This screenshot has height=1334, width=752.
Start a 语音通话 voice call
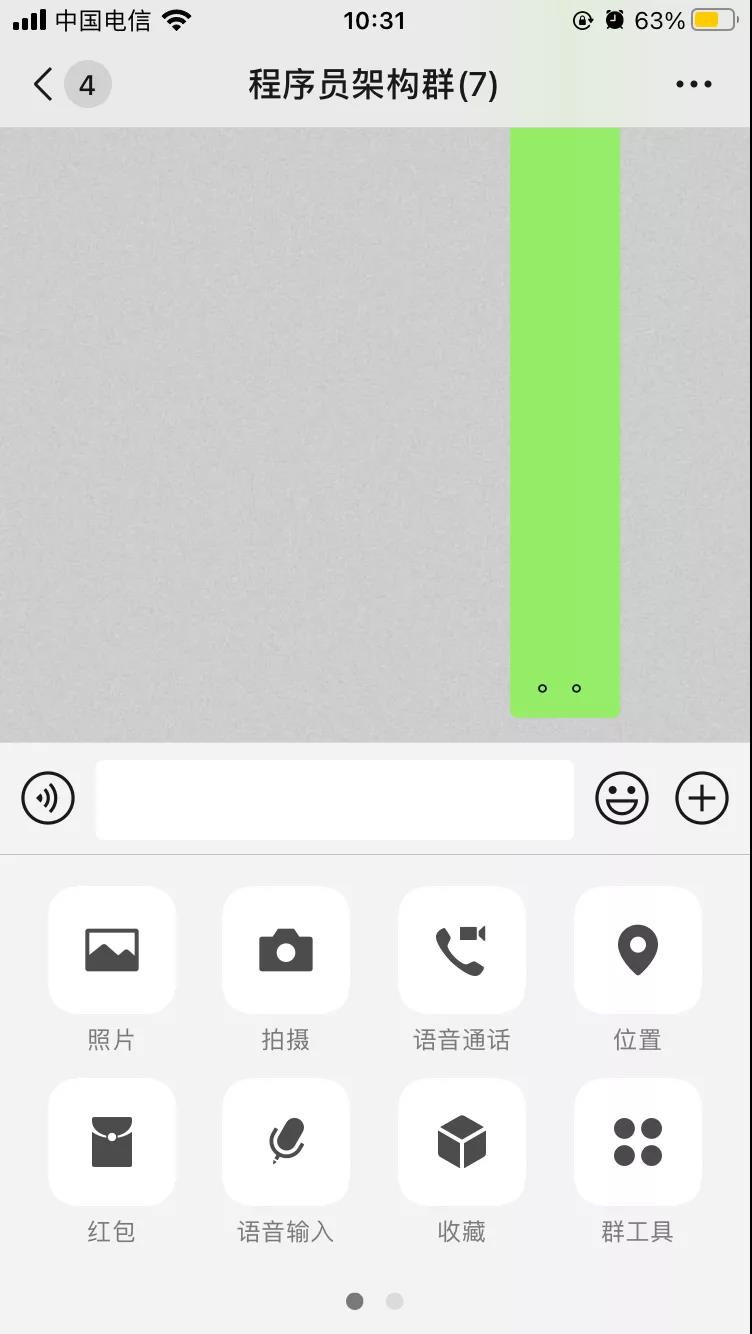[x=461, y=950]
